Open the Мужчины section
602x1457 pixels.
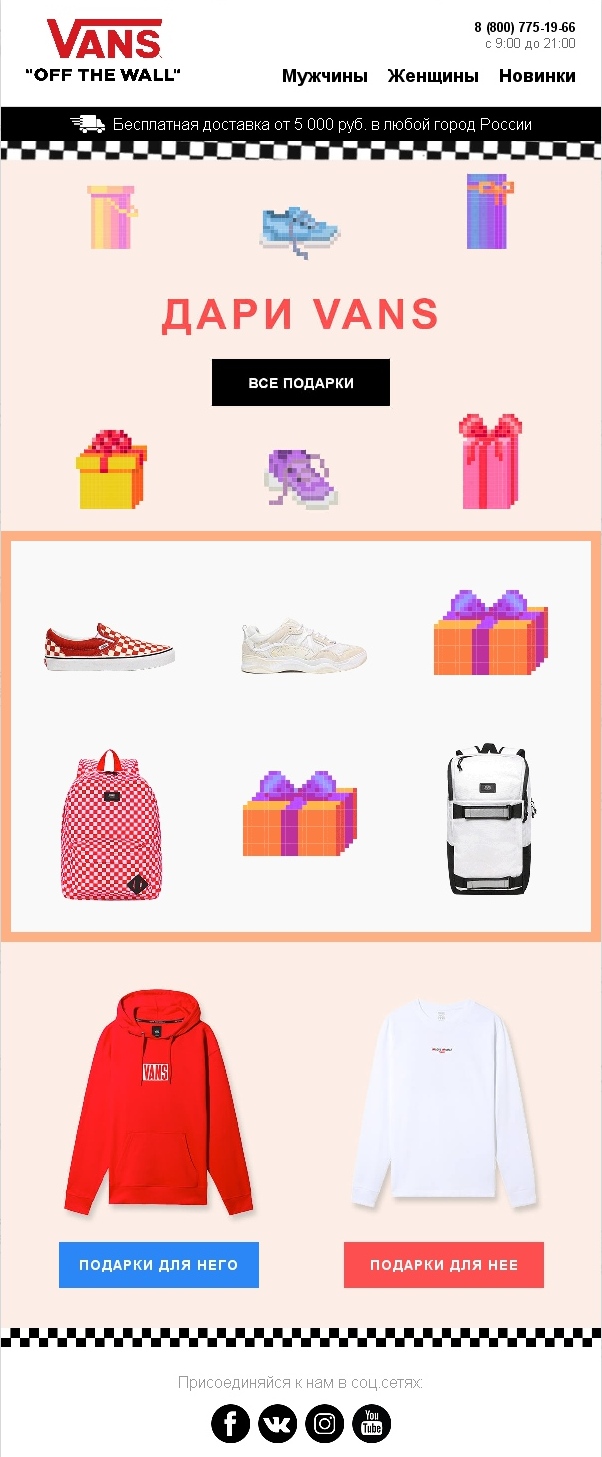324,76
